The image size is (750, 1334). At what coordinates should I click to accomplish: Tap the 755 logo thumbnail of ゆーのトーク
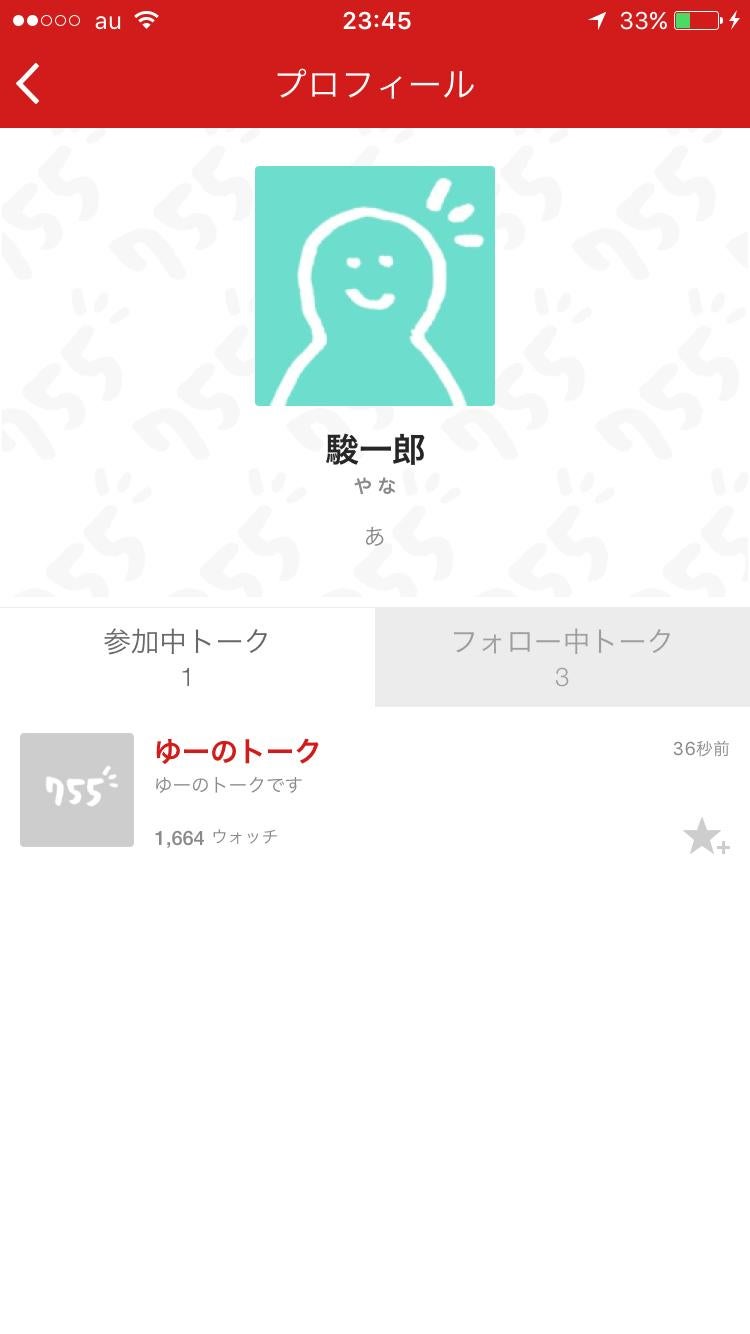click(x=76, y=789)
